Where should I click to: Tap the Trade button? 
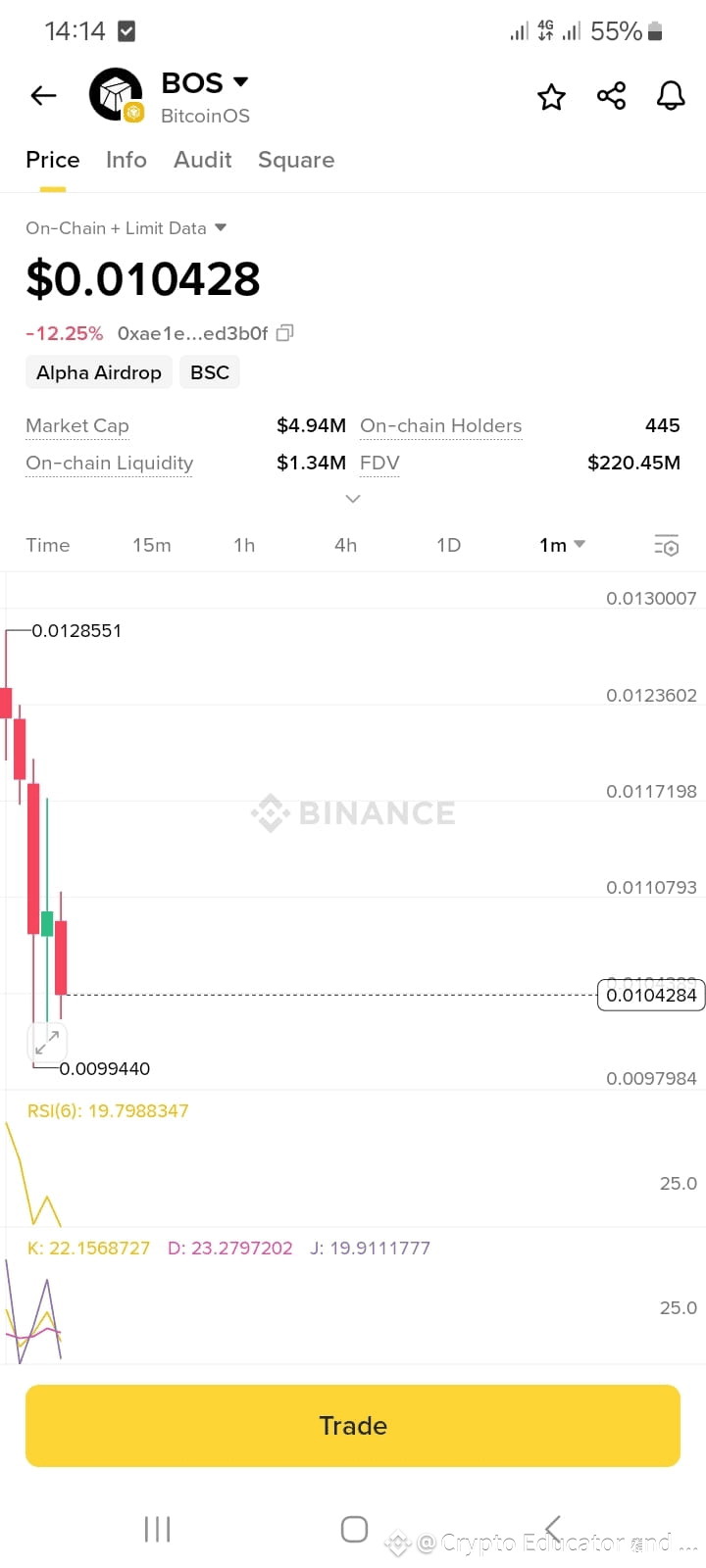(x=352, y=1426)
